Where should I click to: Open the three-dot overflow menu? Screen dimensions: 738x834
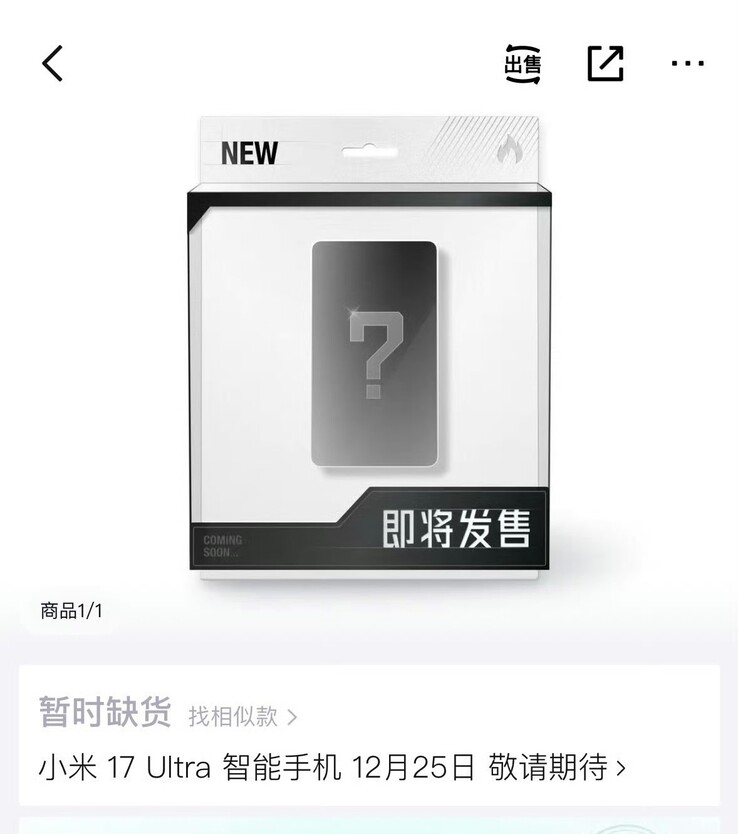[688, 64]
